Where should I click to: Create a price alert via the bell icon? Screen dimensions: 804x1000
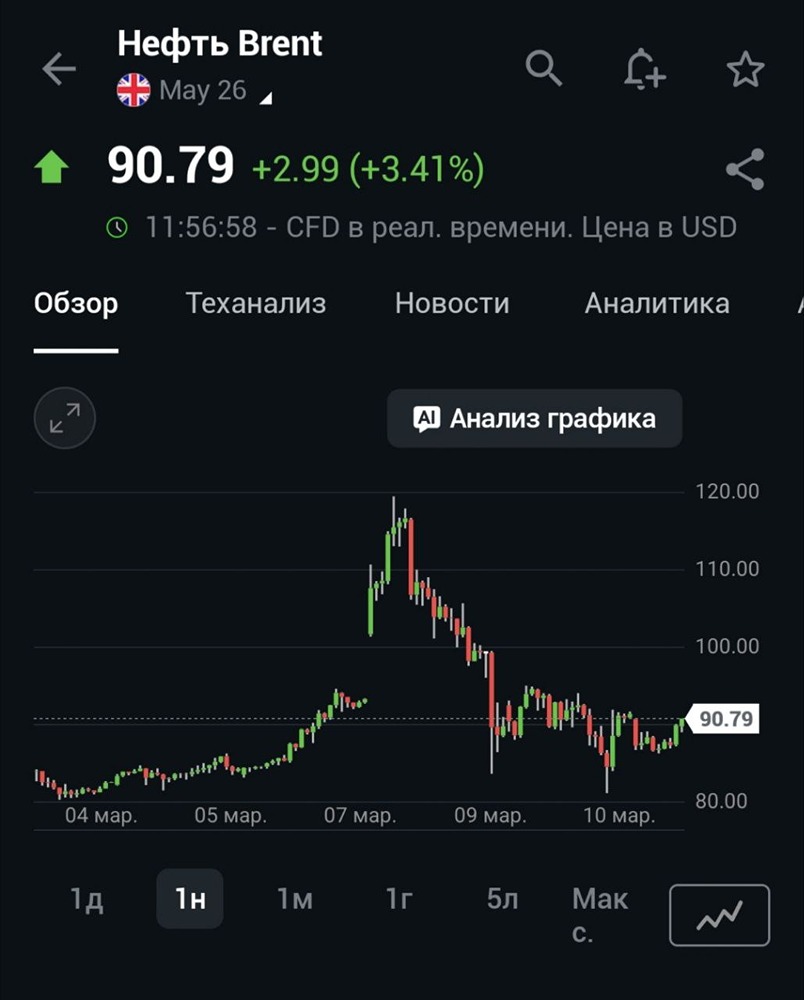[x=645, y=68]
